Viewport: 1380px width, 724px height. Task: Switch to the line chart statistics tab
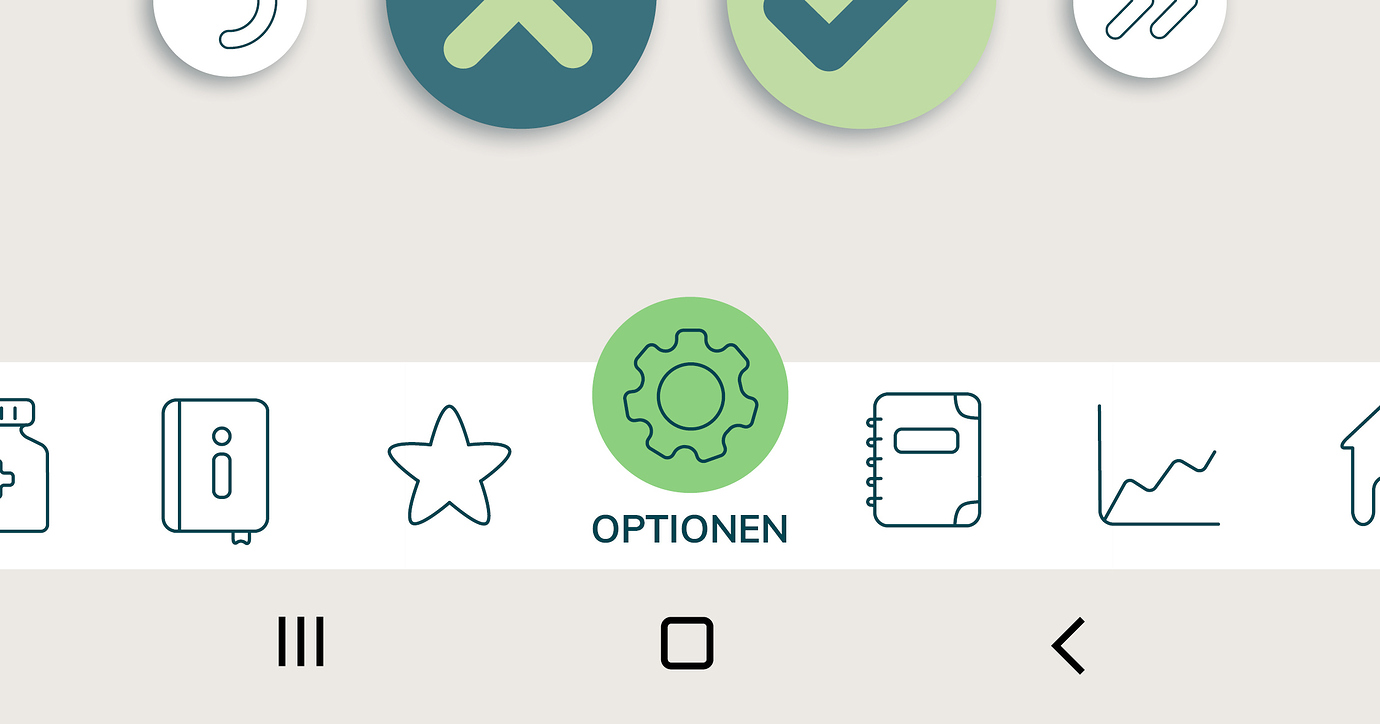(x=1158, y=466)
